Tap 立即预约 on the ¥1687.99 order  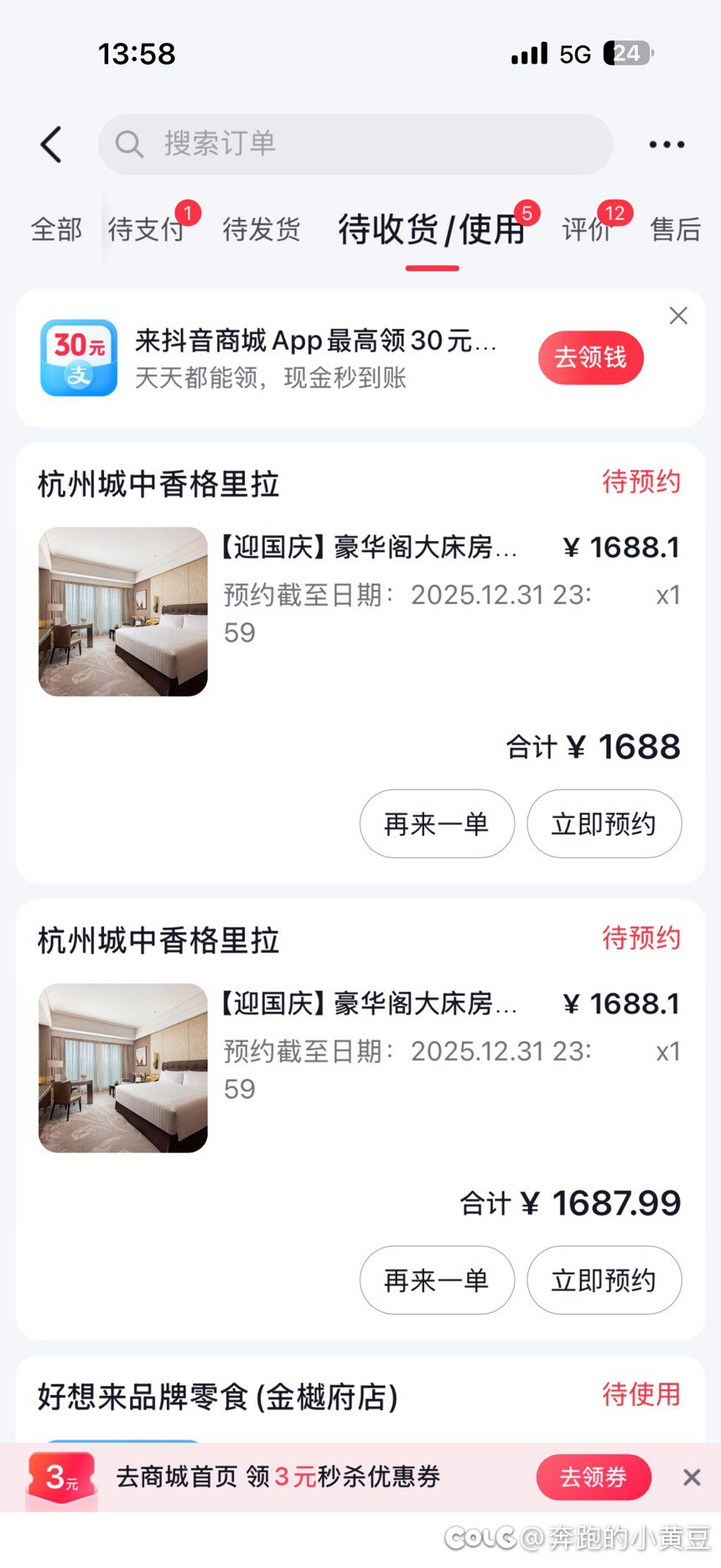[x=604, y=1280]
